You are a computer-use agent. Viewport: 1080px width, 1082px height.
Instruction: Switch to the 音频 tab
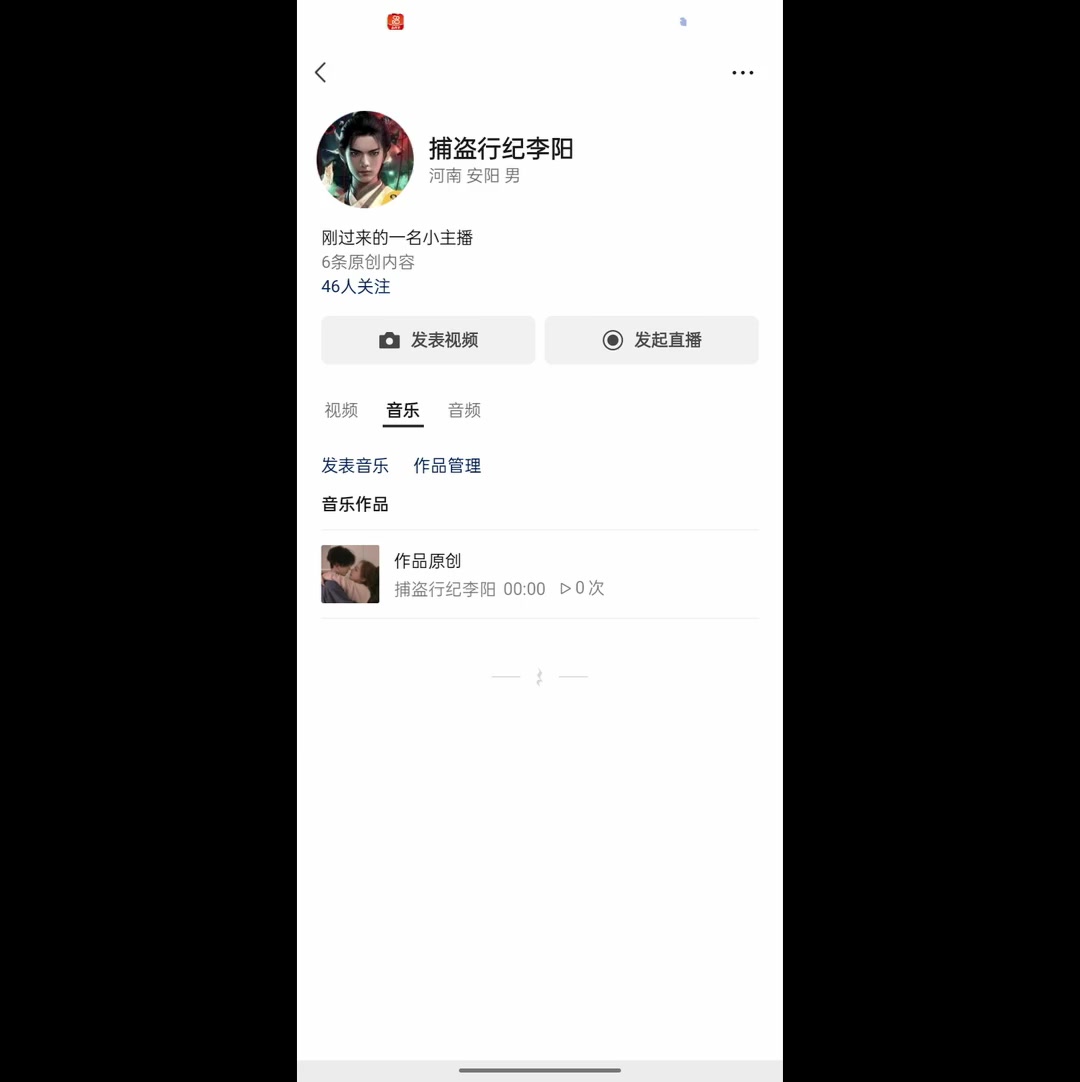point(464,410)
